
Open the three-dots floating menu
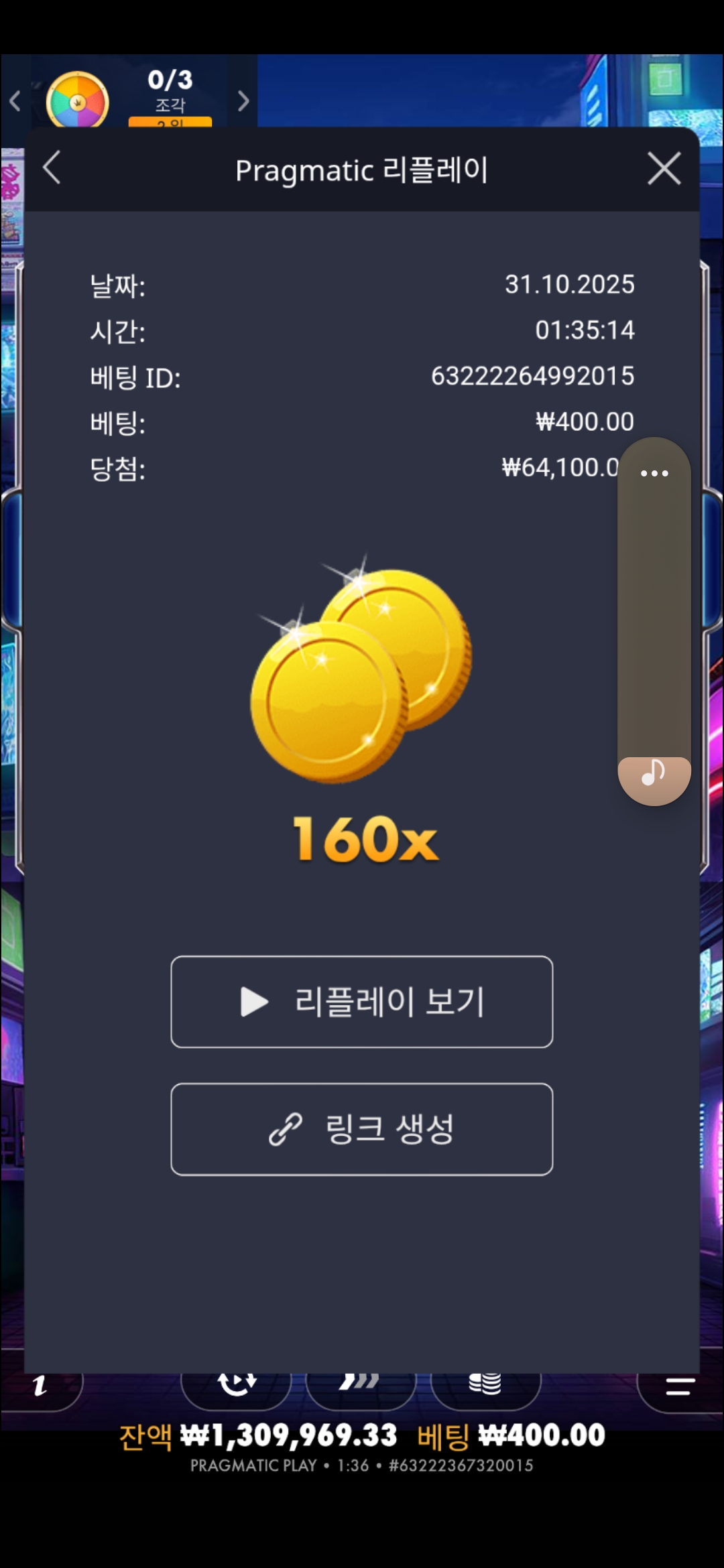pos(654,473)
